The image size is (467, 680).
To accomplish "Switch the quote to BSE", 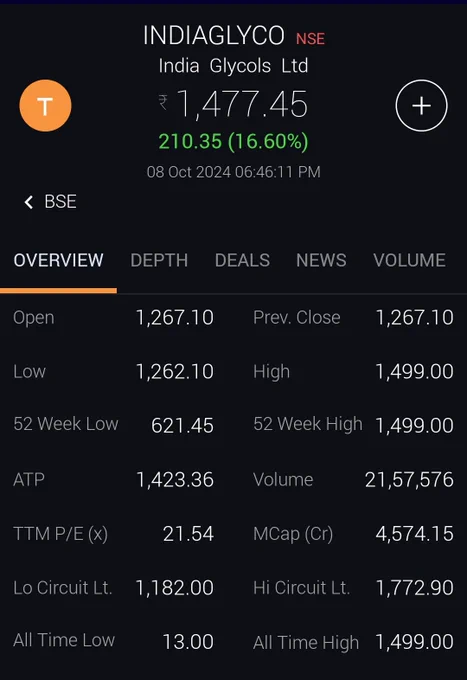I will coord(50,202).
